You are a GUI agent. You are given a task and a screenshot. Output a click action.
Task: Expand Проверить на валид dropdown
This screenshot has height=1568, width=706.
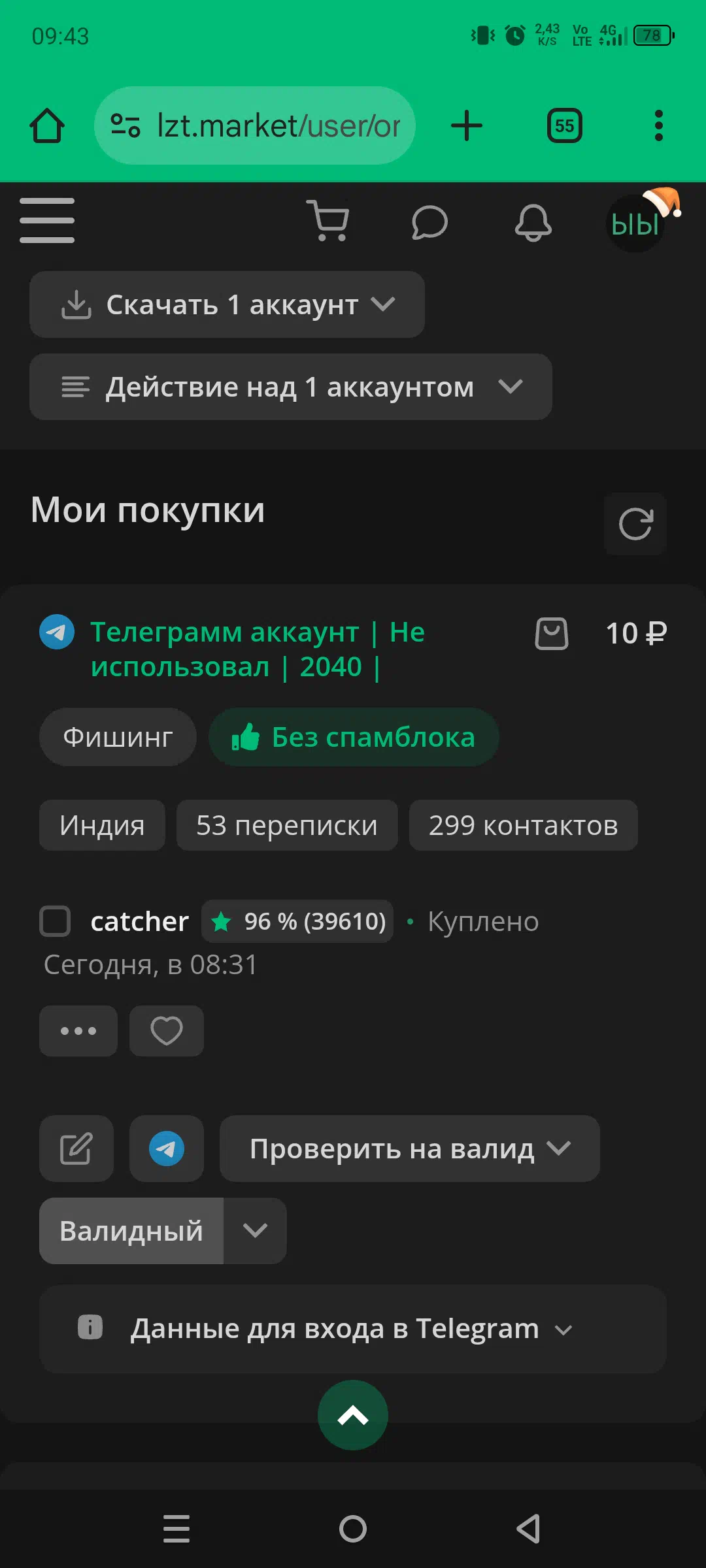click(409, 1149)
